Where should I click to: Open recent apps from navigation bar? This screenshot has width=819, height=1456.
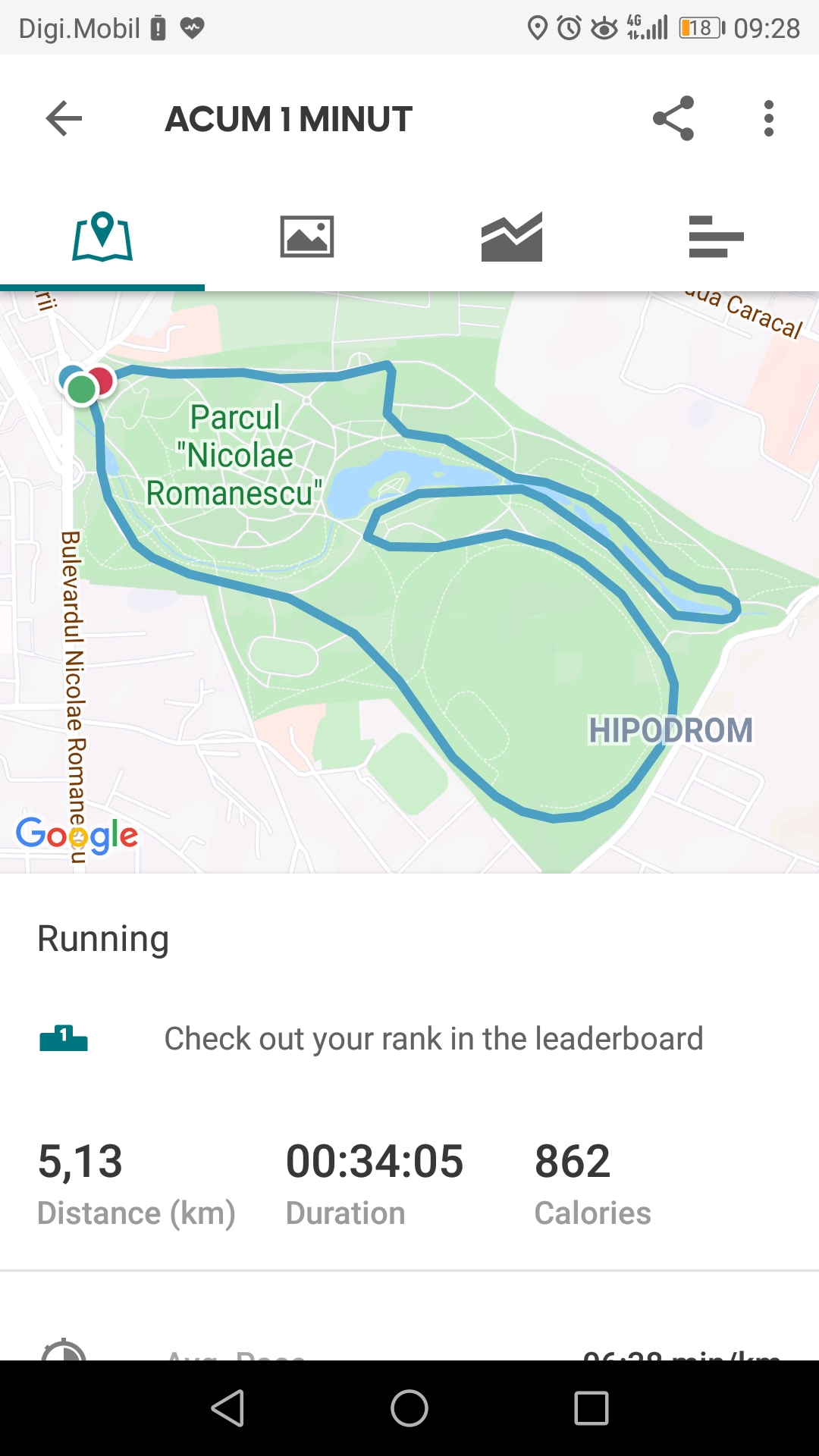(591, 1408)
